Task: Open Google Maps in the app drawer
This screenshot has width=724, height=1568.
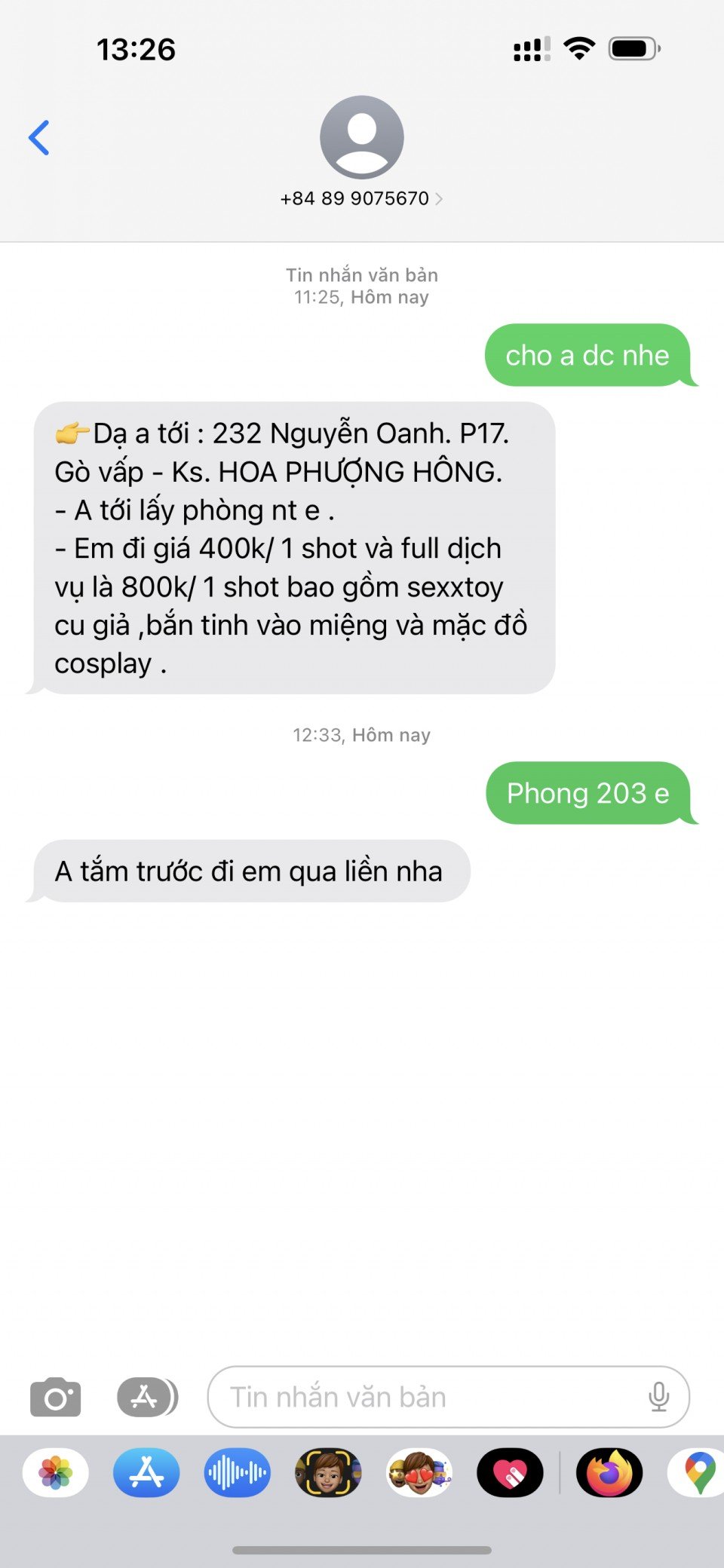Action: tap(698, 1472)
